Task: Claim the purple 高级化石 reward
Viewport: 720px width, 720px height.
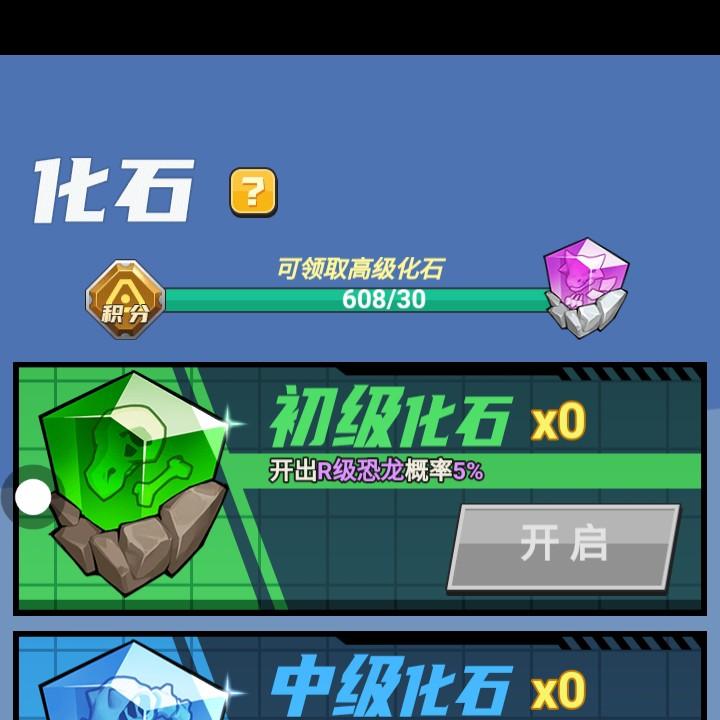Action: 586,285
